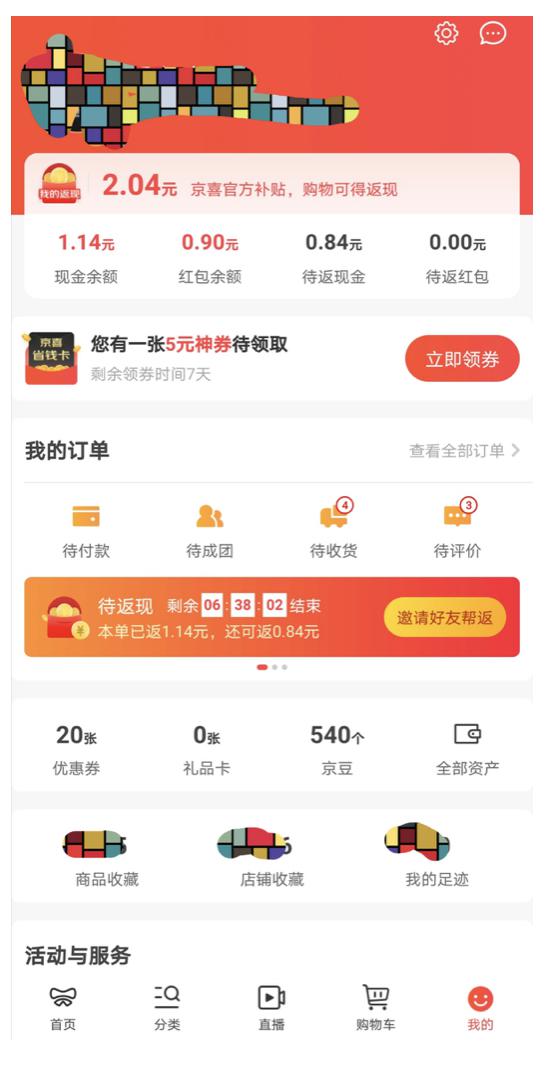Switch to the 直播 tab

click(271, 1008)
